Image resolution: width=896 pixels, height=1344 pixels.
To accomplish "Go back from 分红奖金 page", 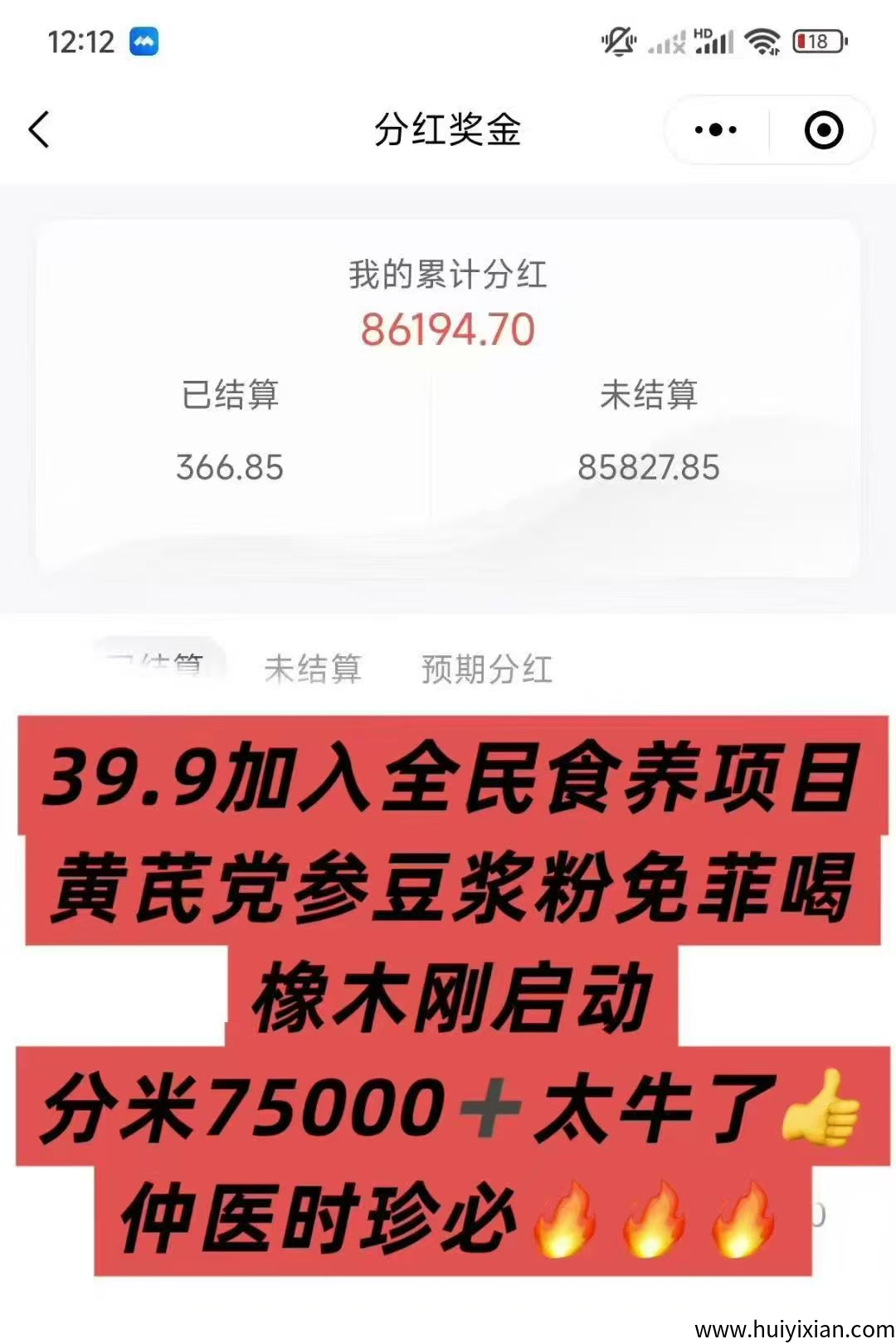I will 39,130.
